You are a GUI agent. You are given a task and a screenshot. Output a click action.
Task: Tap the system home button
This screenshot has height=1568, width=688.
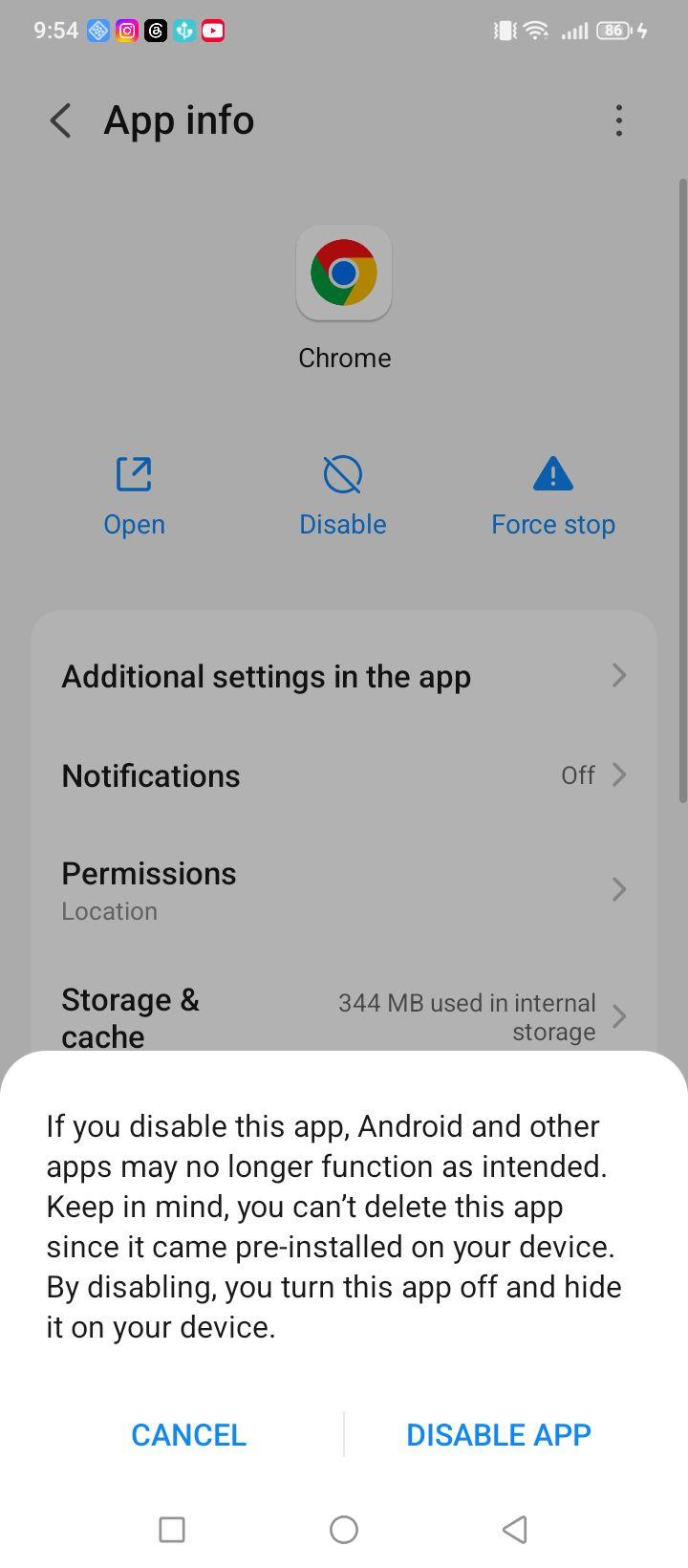coord(344,1530)
